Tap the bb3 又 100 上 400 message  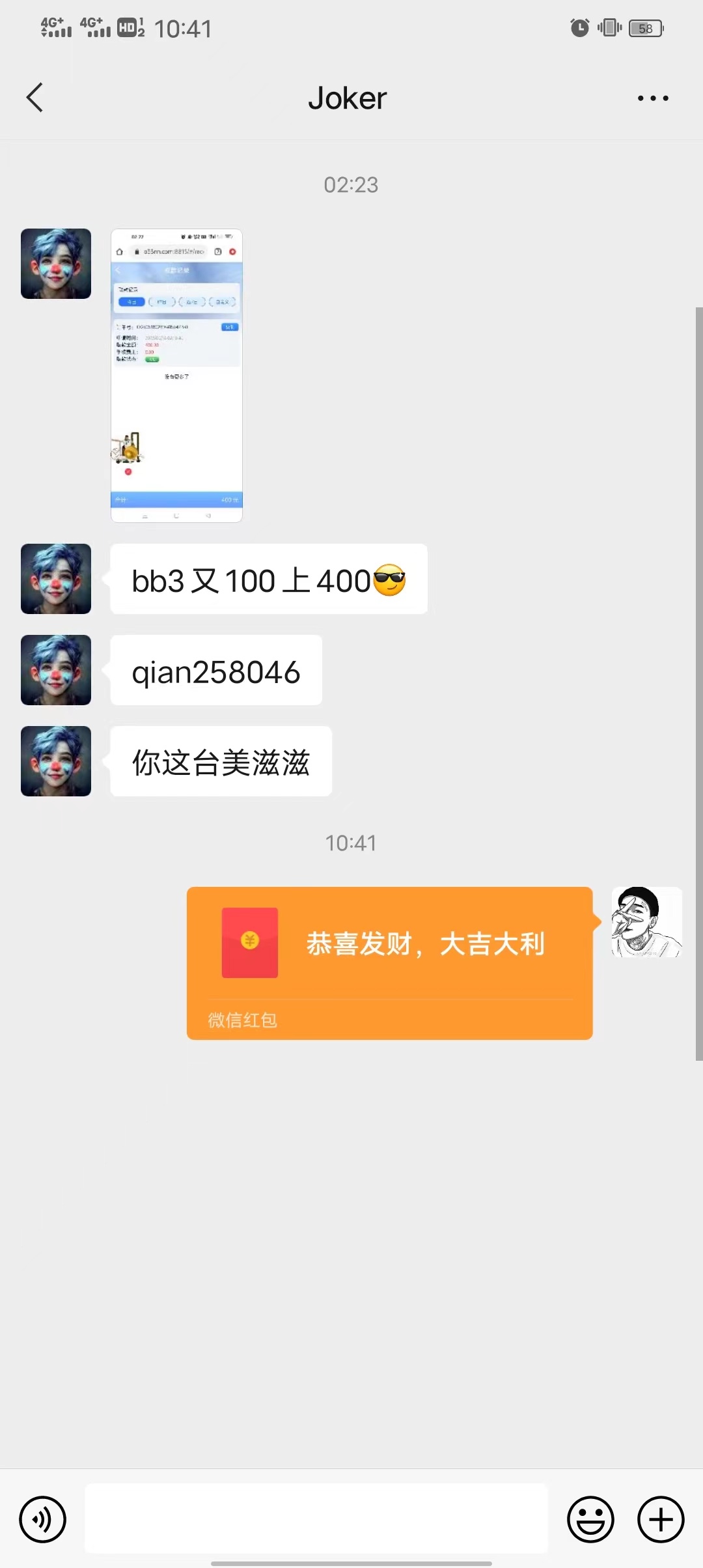(268, 579)
